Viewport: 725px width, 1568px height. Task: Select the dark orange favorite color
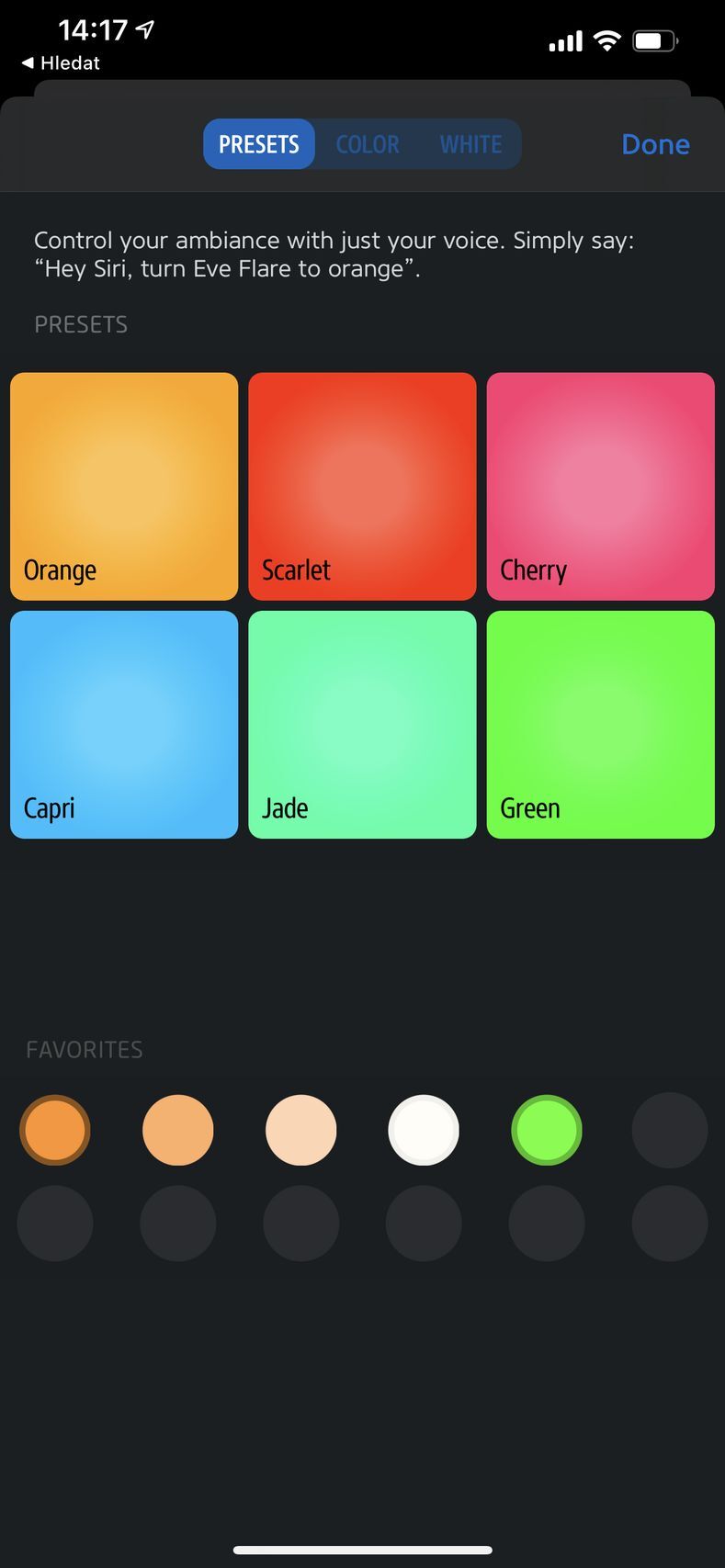point(55,1130)
